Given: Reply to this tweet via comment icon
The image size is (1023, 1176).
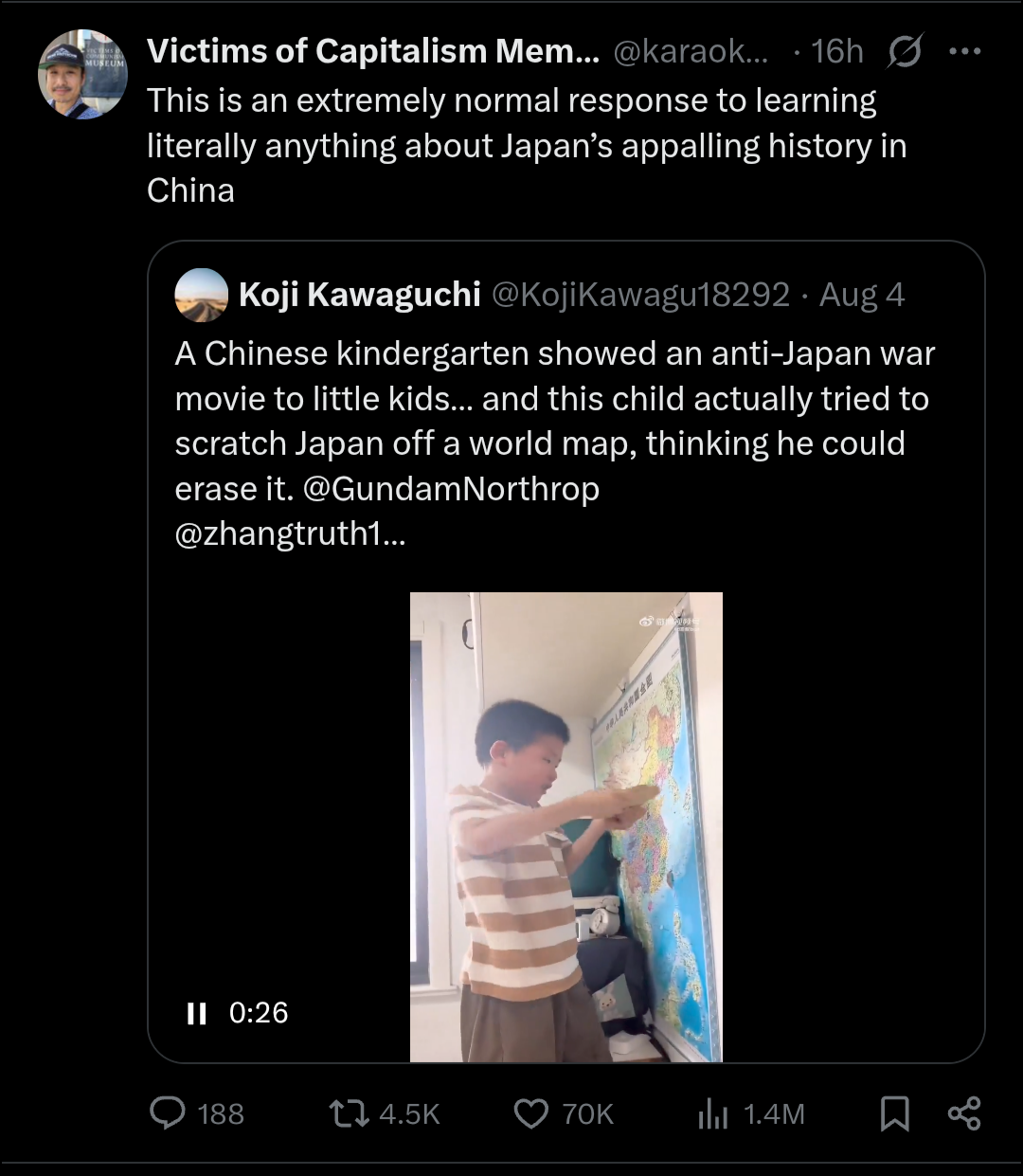Looking at the screenshot, I should (x=169, y=1113).
